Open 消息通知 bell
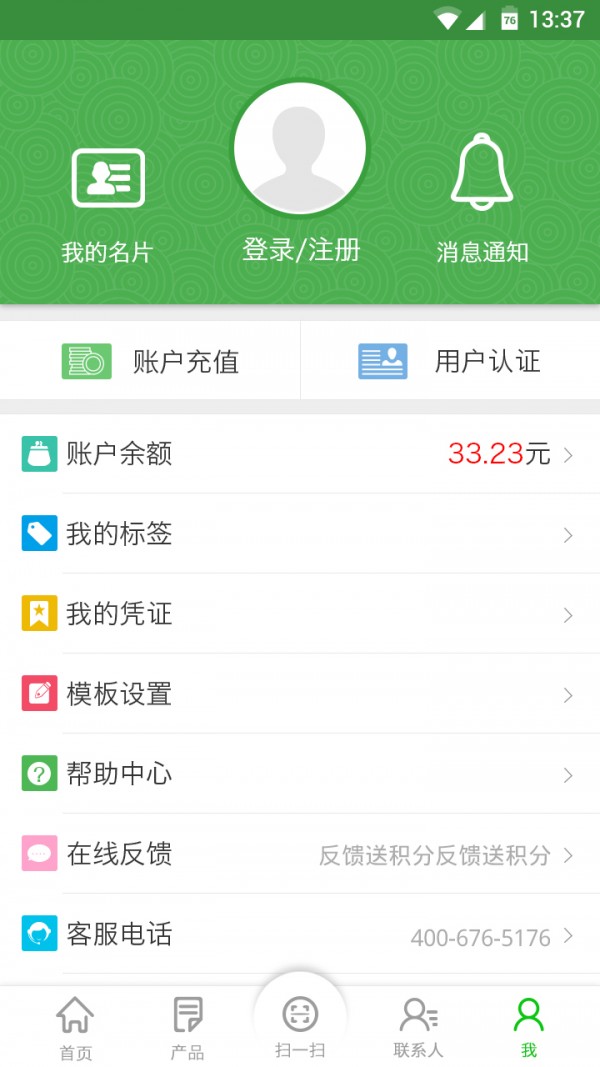 pos(482,200)
